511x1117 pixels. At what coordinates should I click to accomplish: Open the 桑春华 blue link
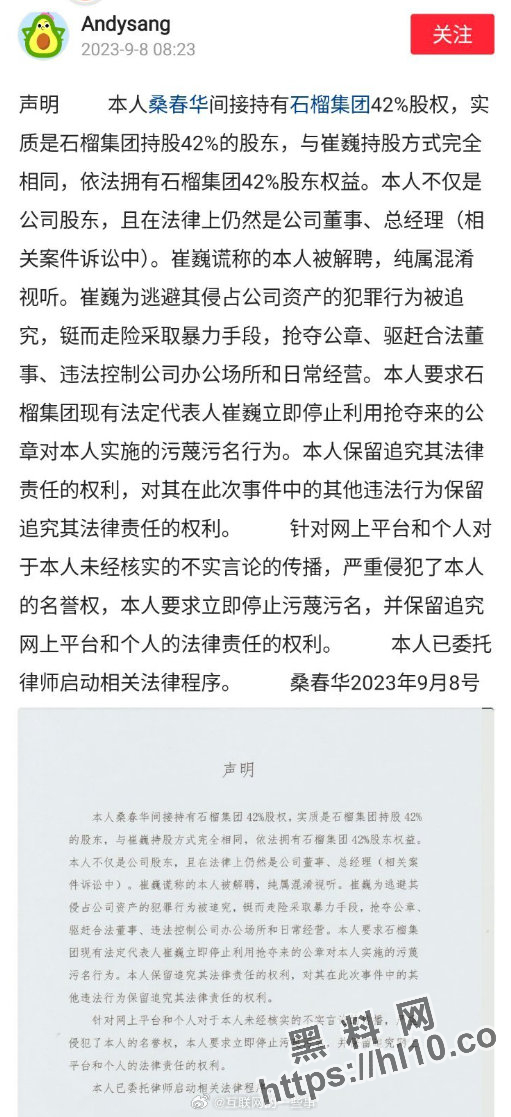(x=177, y=106)
